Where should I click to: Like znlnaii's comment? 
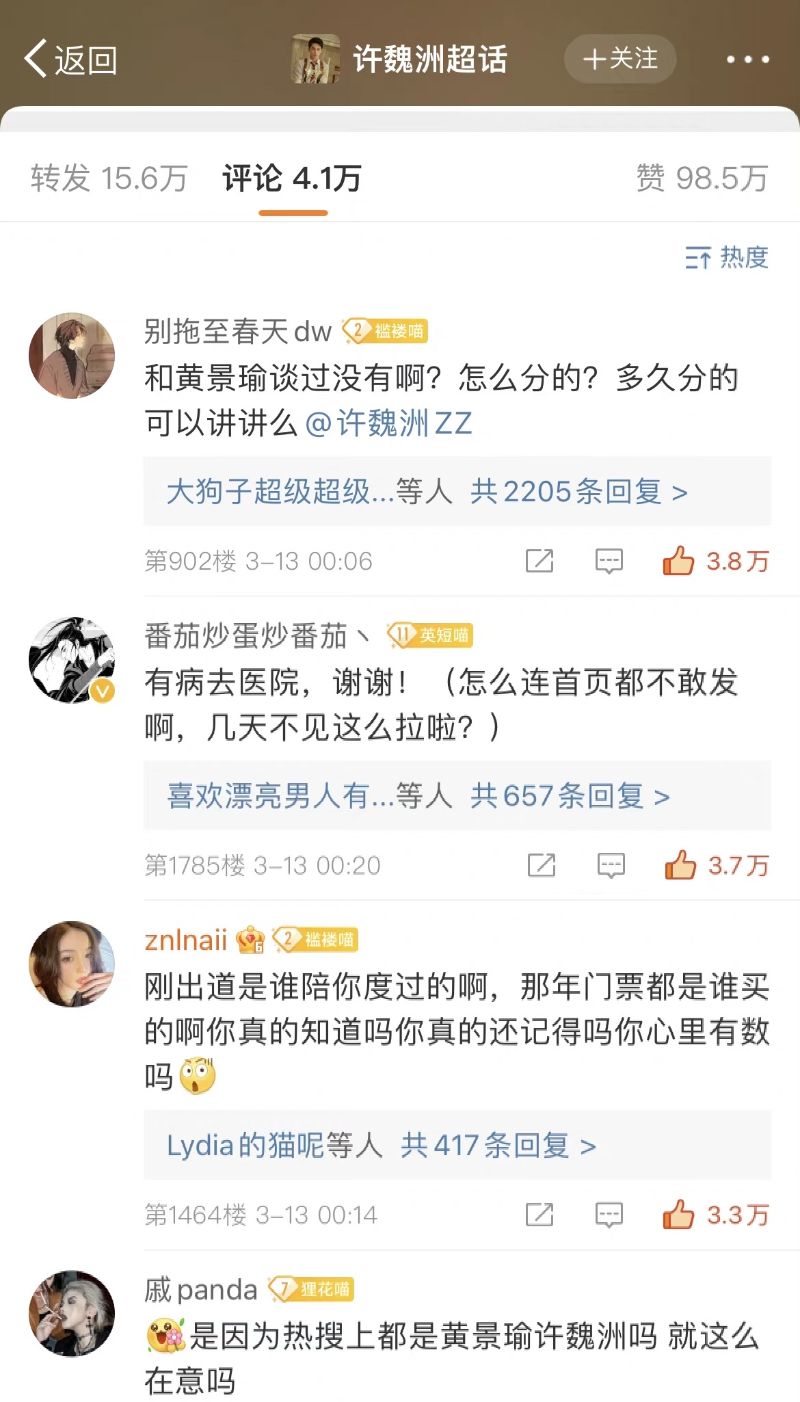pyautogui.click(x=715, y=1215)
